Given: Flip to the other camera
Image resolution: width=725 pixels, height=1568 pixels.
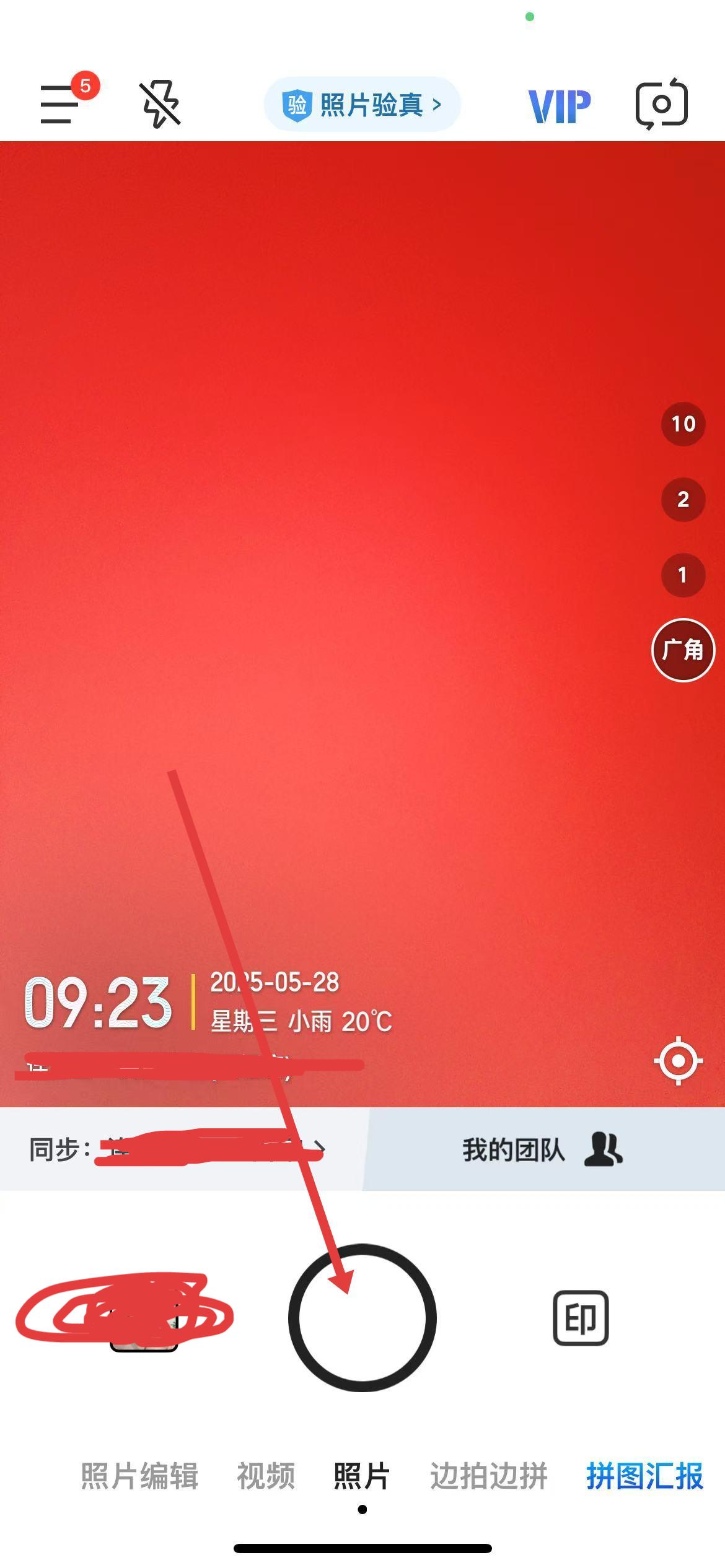Looking at the screenshot, I should (x=662, y=104).
